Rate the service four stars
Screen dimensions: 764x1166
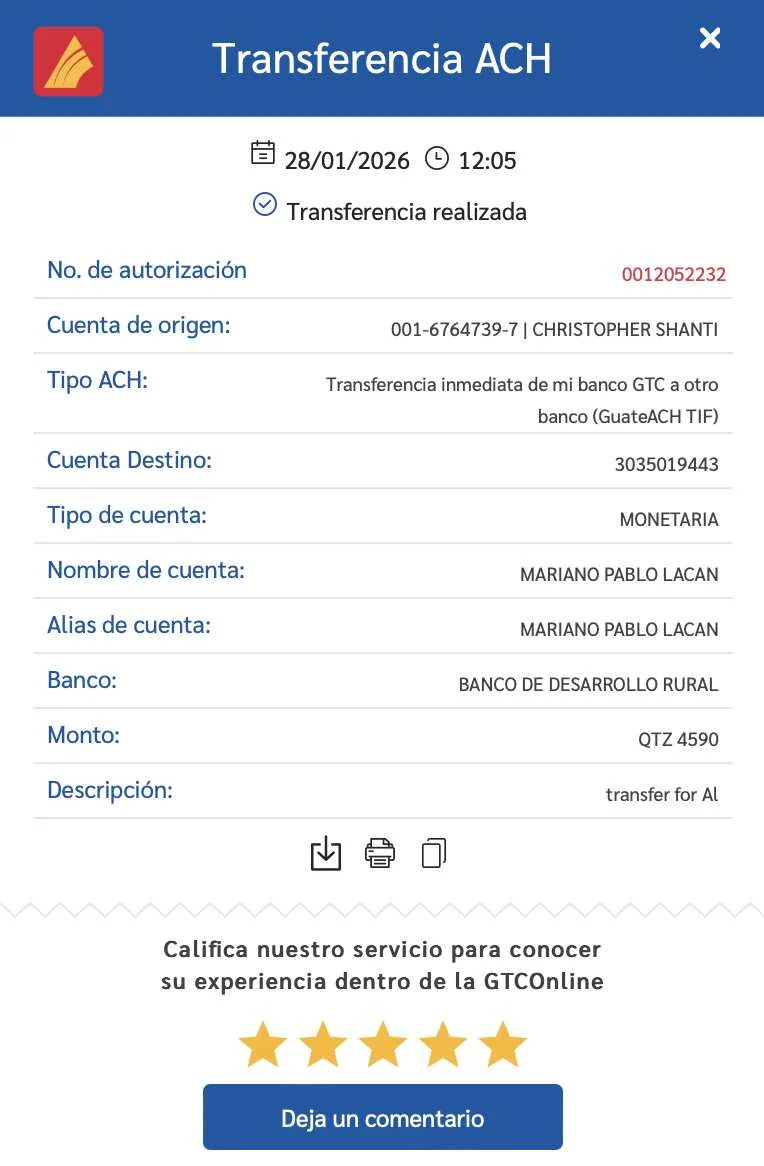point(443,1044)
